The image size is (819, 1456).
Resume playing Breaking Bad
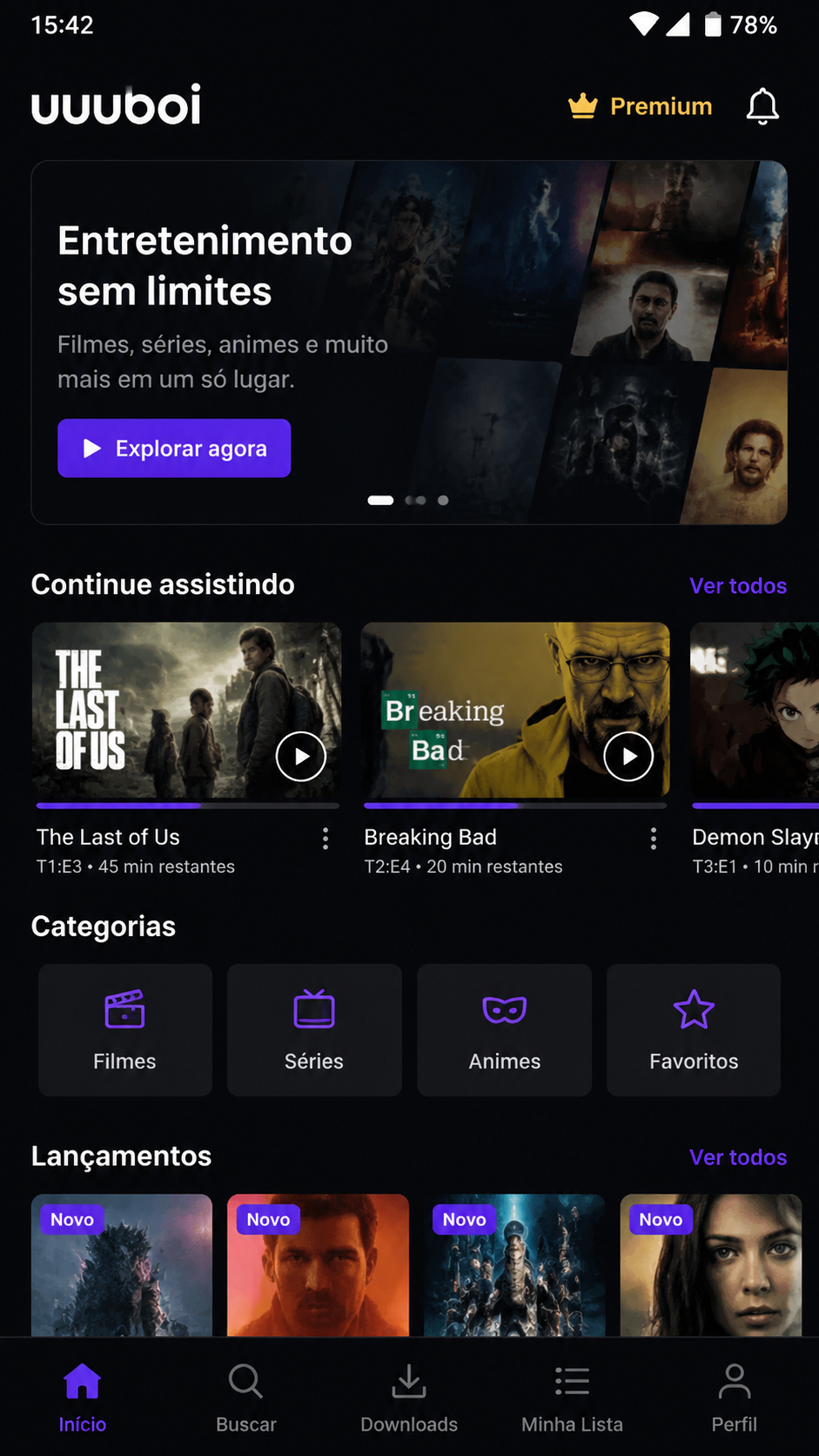tap(628, 757)
